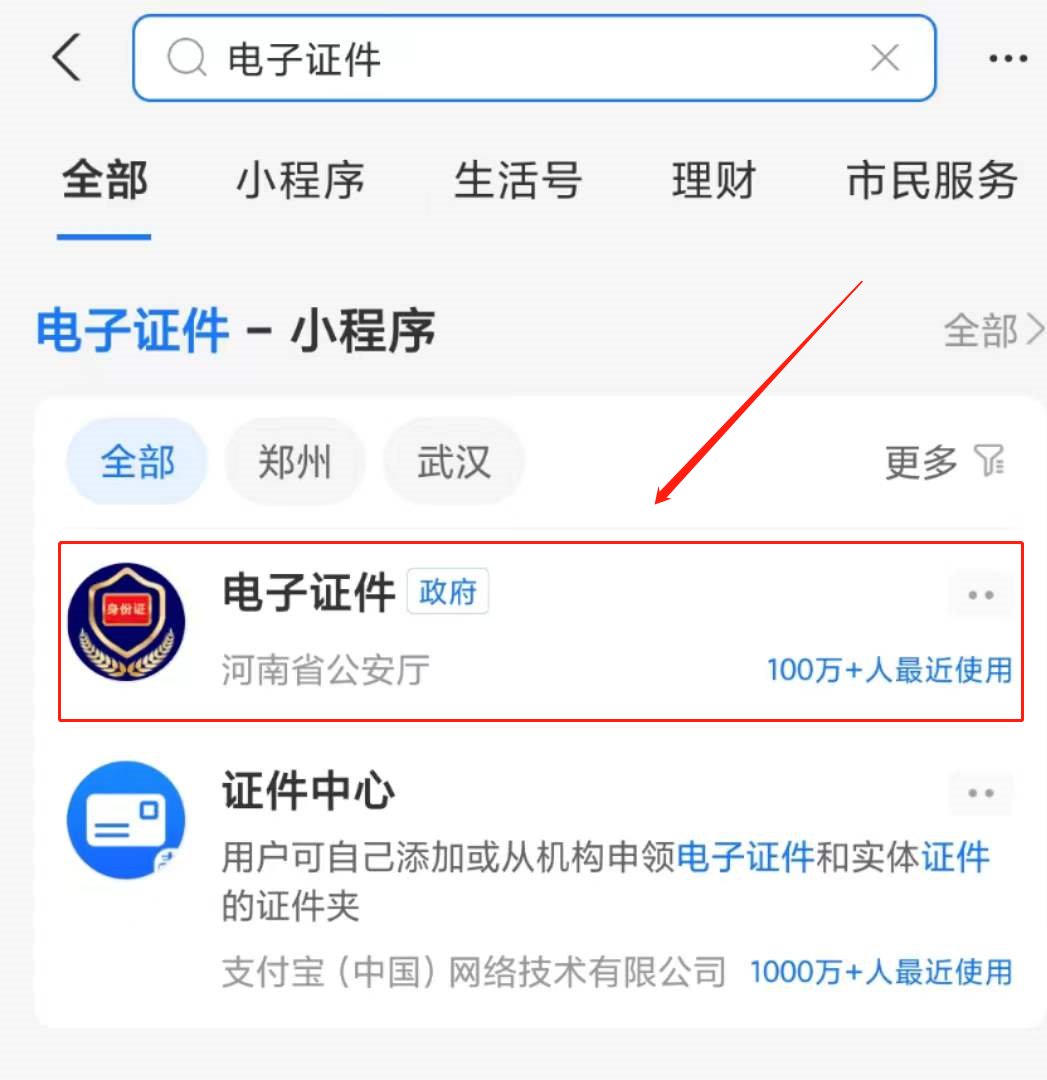This screenshot has height=1080, width=1047.
Task: Switch to the 小程序 tab
Action: (300, 182)
